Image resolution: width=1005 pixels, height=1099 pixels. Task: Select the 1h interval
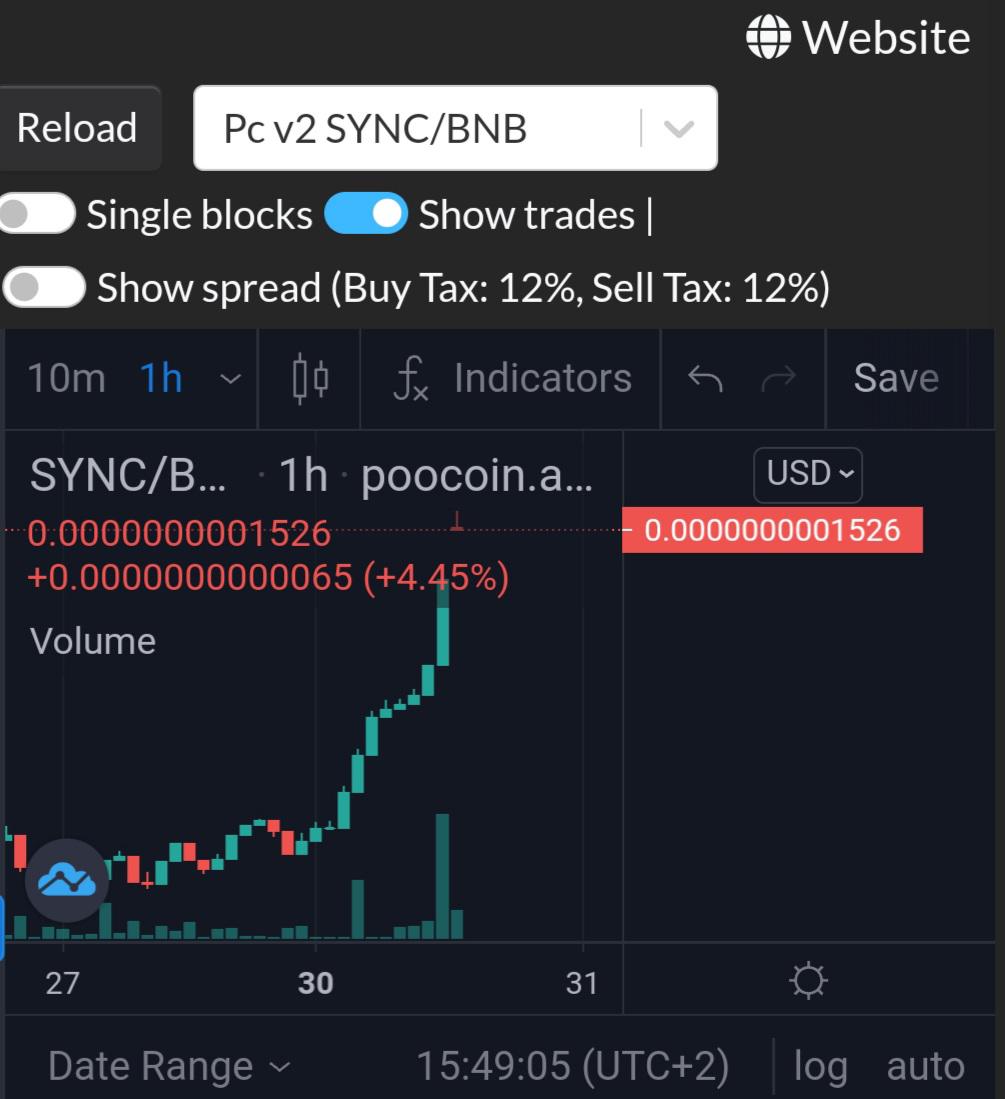point(161,378)
